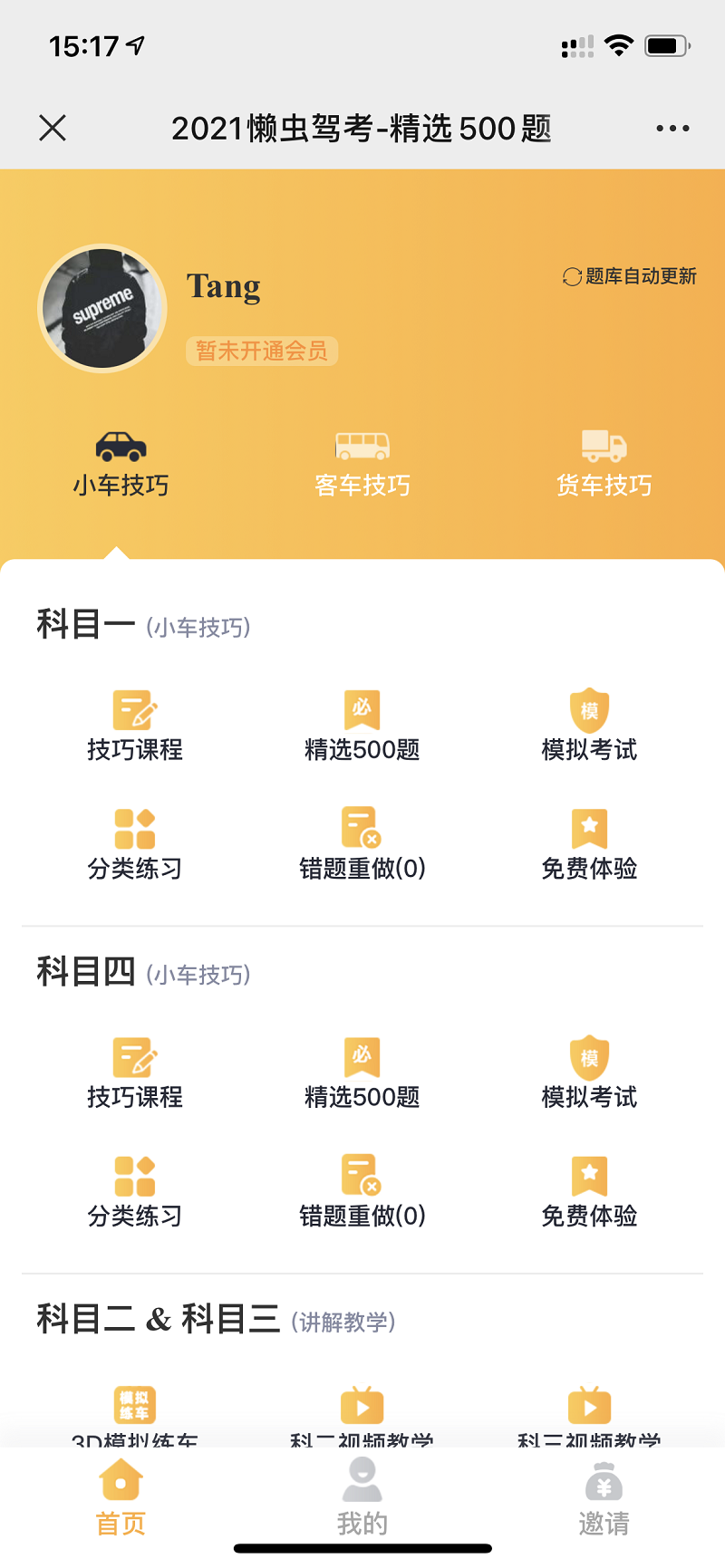
Task: Select 精选500题 in 科目一 section
Action: point(362,725)
